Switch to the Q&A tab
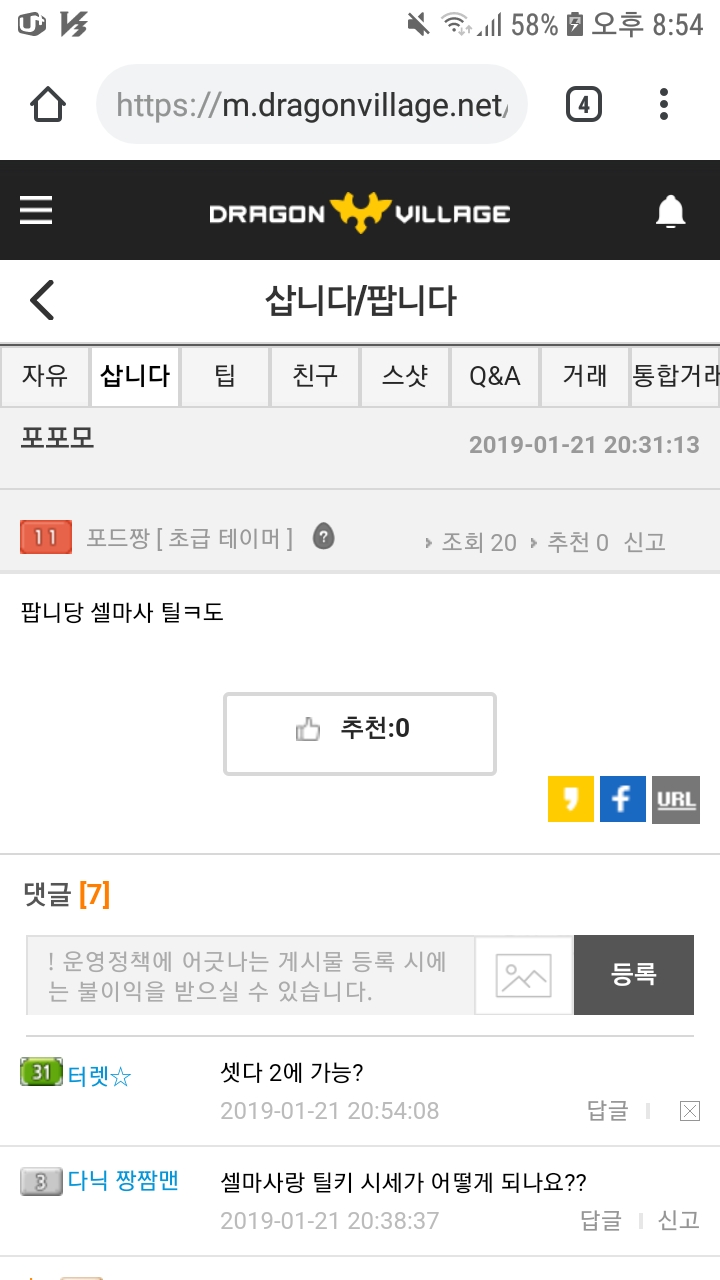Image resolution: width=720 pixels, height=1280 pixels. [495, 377]
